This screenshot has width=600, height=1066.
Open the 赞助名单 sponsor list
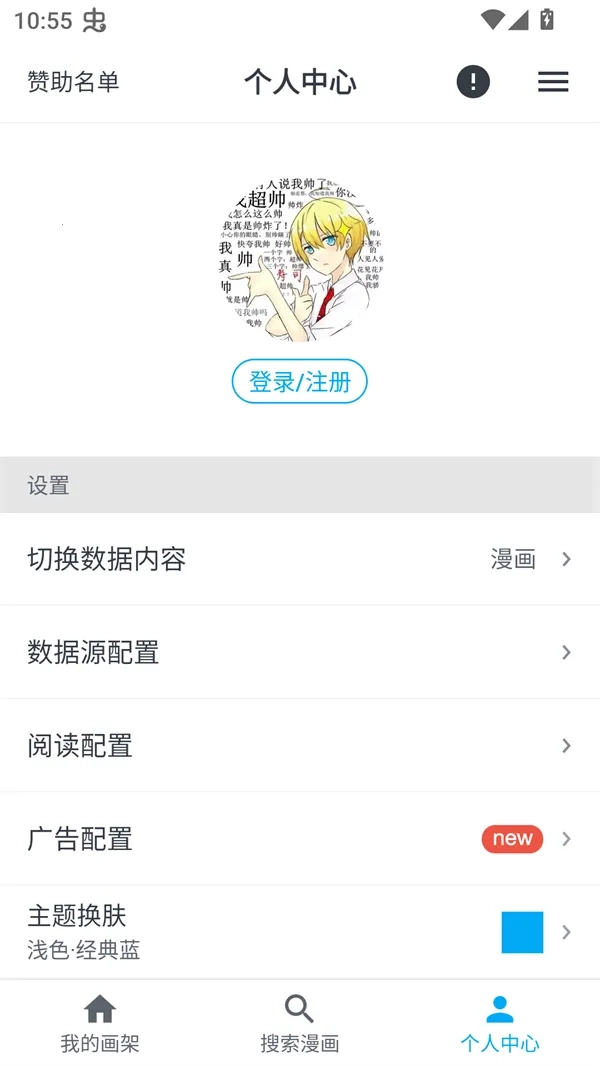click(73, 82)
